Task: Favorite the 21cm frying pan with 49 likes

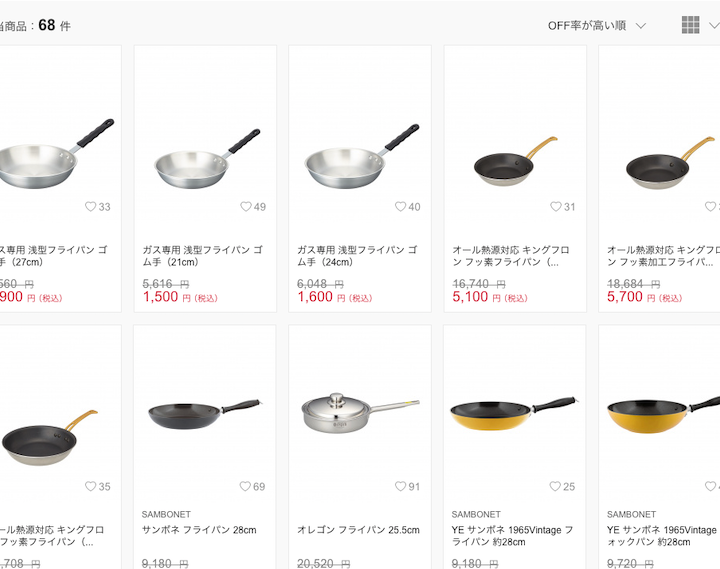Action: (246, 207)
